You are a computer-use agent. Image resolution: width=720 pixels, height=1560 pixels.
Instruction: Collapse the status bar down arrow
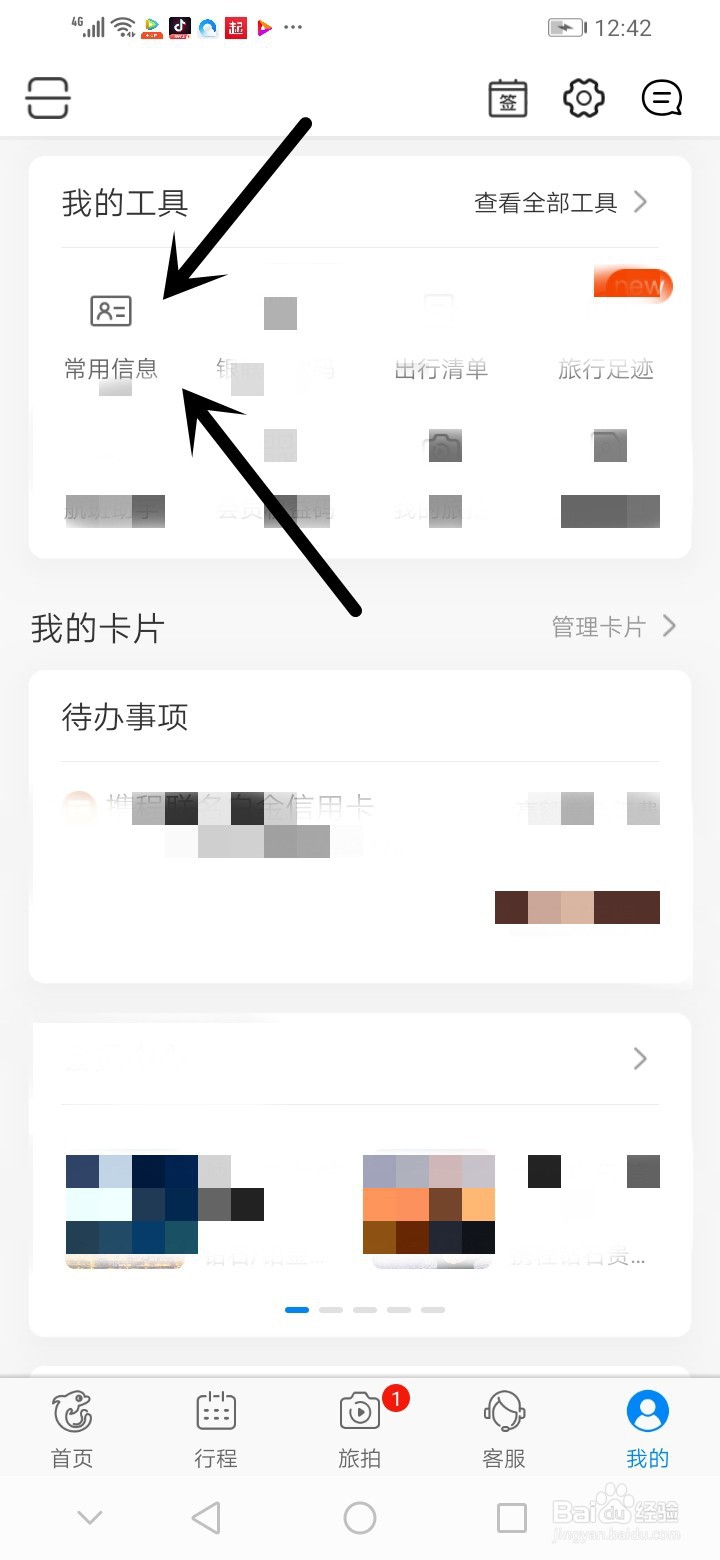(x=88, y=1517)
